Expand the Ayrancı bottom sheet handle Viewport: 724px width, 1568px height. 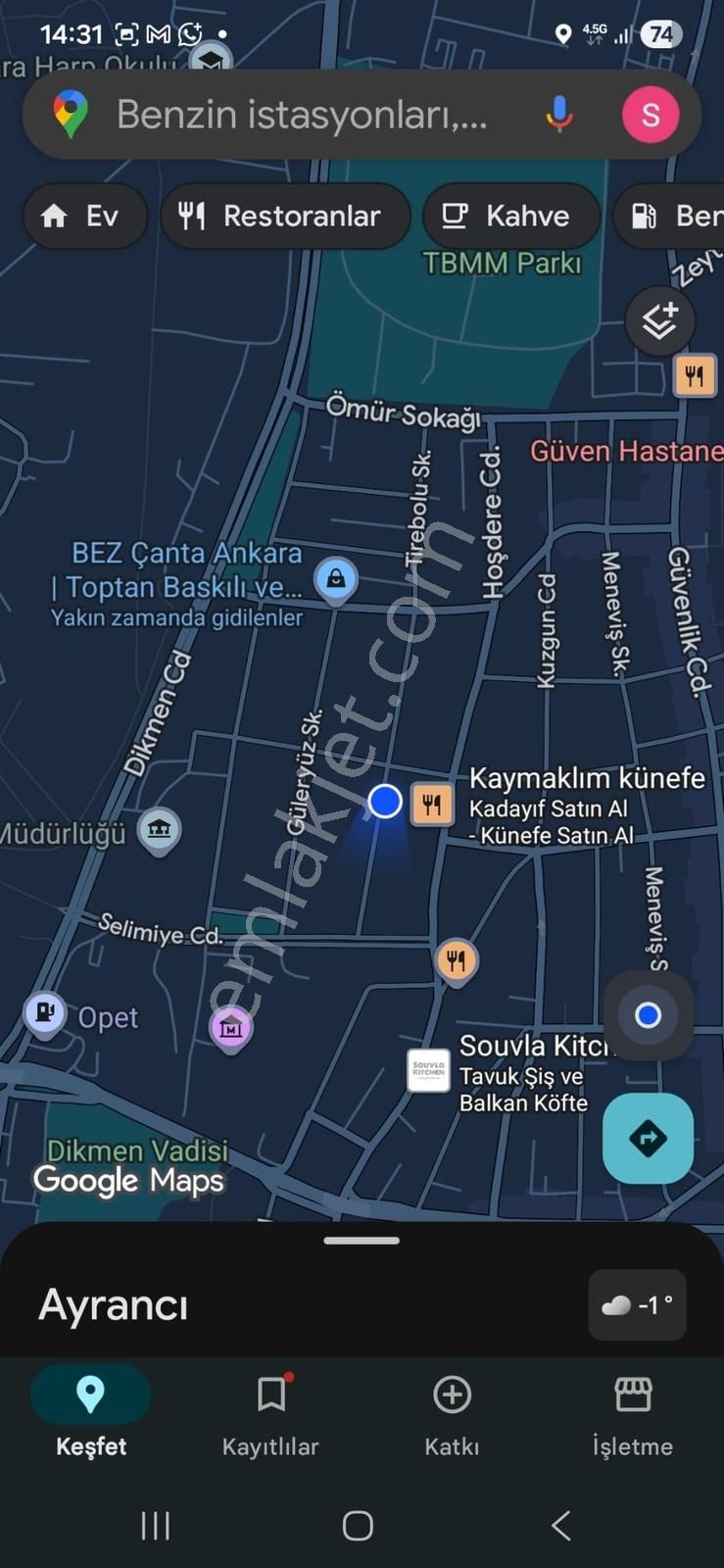click(x=362, y=1241)
